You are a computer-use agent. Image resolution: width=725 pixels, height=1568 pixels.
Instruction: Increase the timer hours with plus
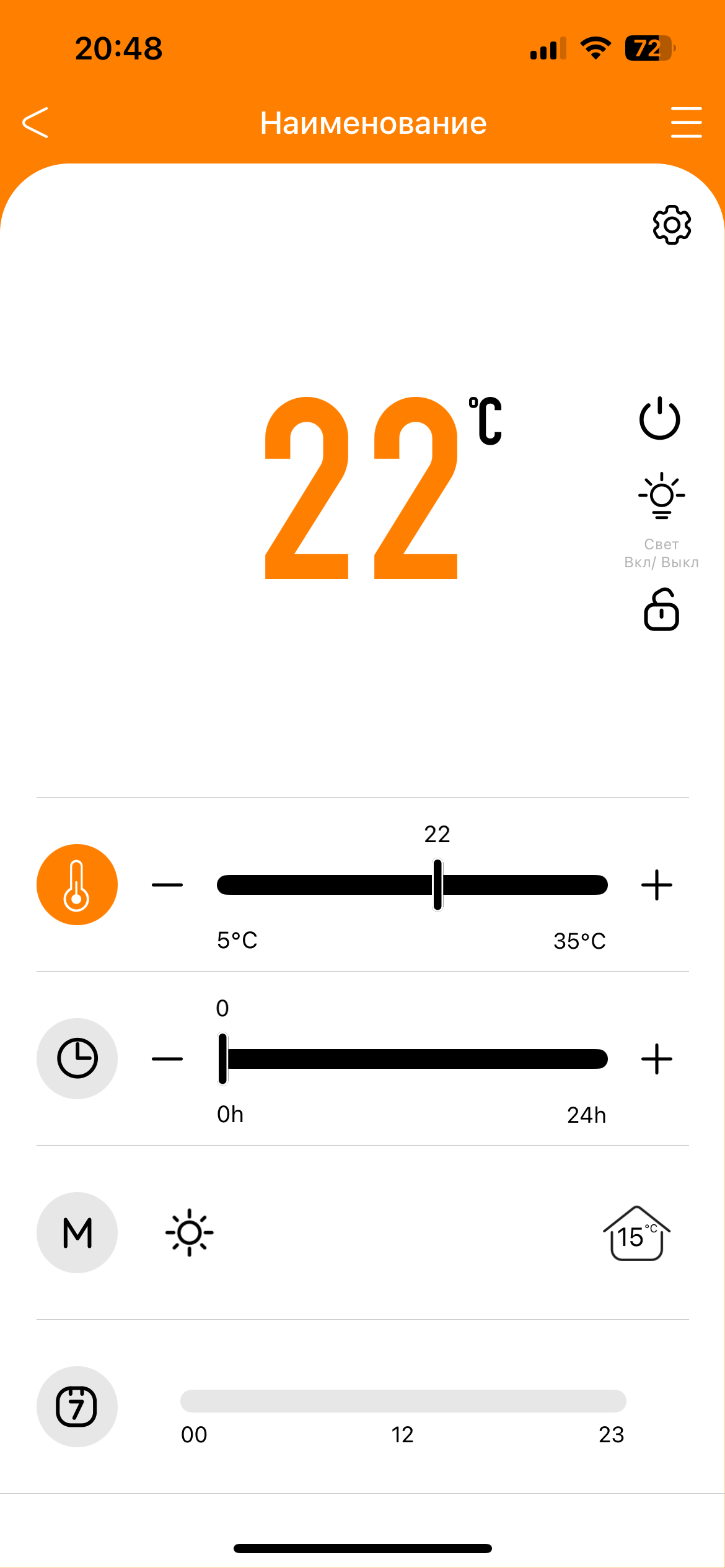(x=656, y=1059)
